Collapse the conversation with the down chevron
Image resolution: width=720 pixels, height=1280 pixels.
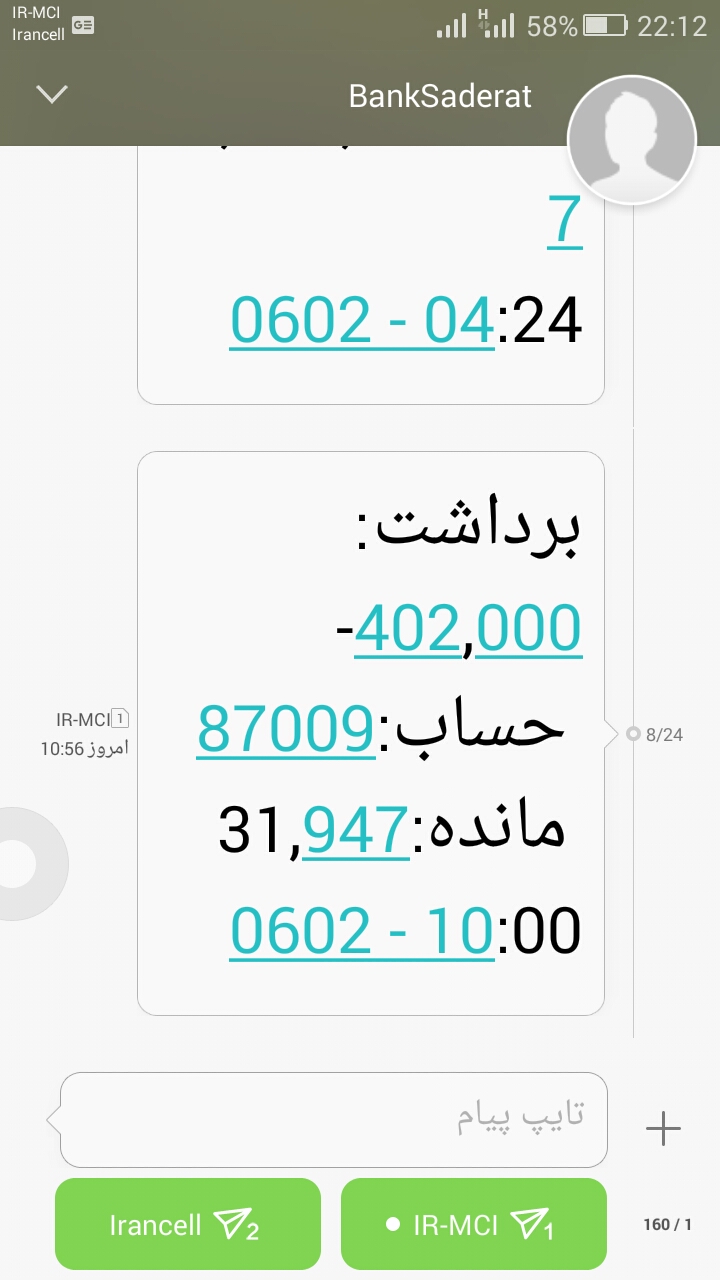coord(51,94)
